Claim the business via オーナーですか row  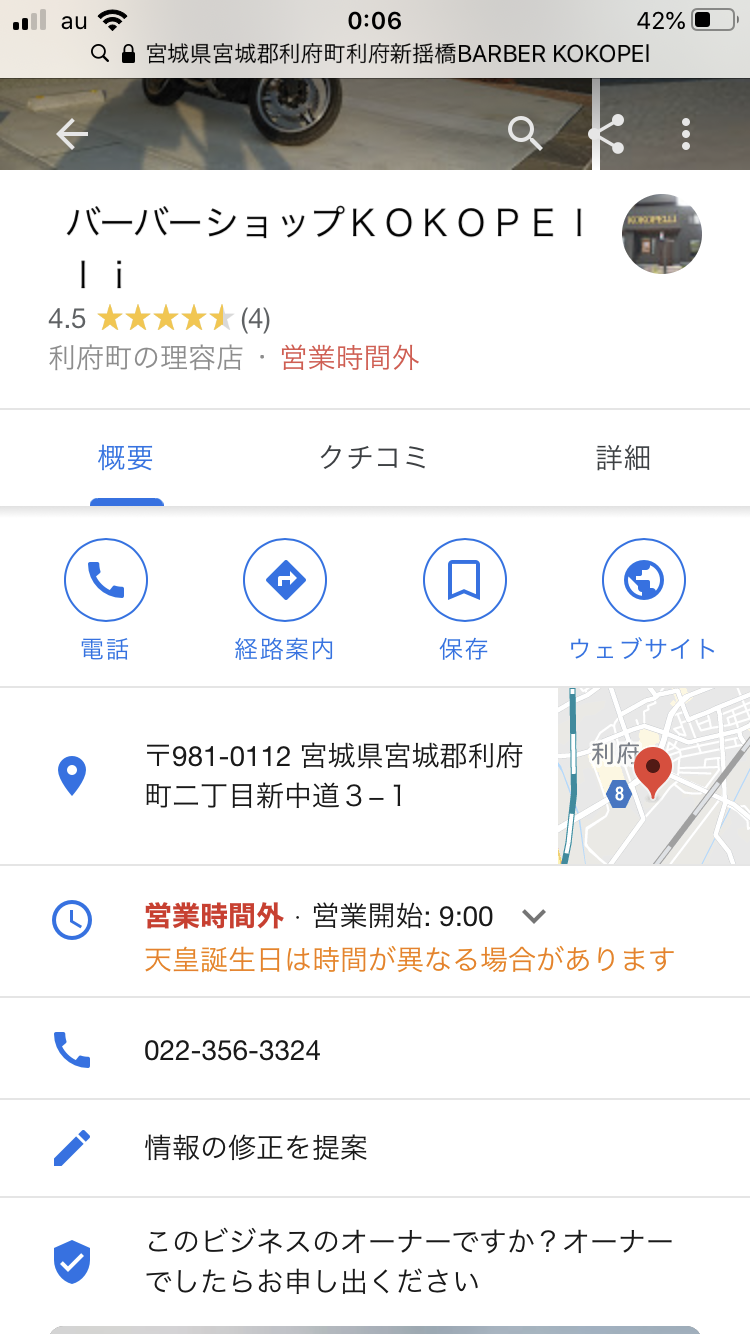tap(408, 1261)
